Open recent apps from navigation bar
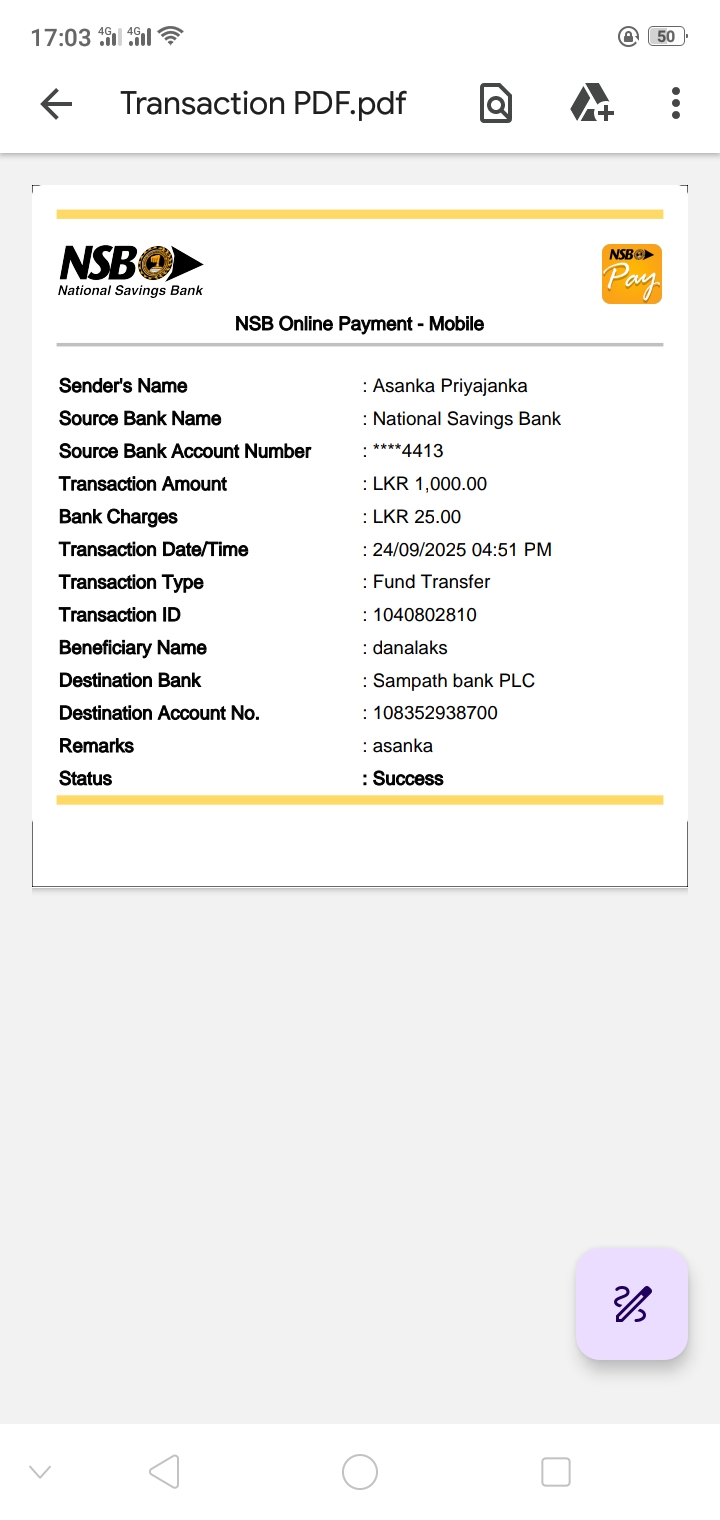 tap(556, 1472)
